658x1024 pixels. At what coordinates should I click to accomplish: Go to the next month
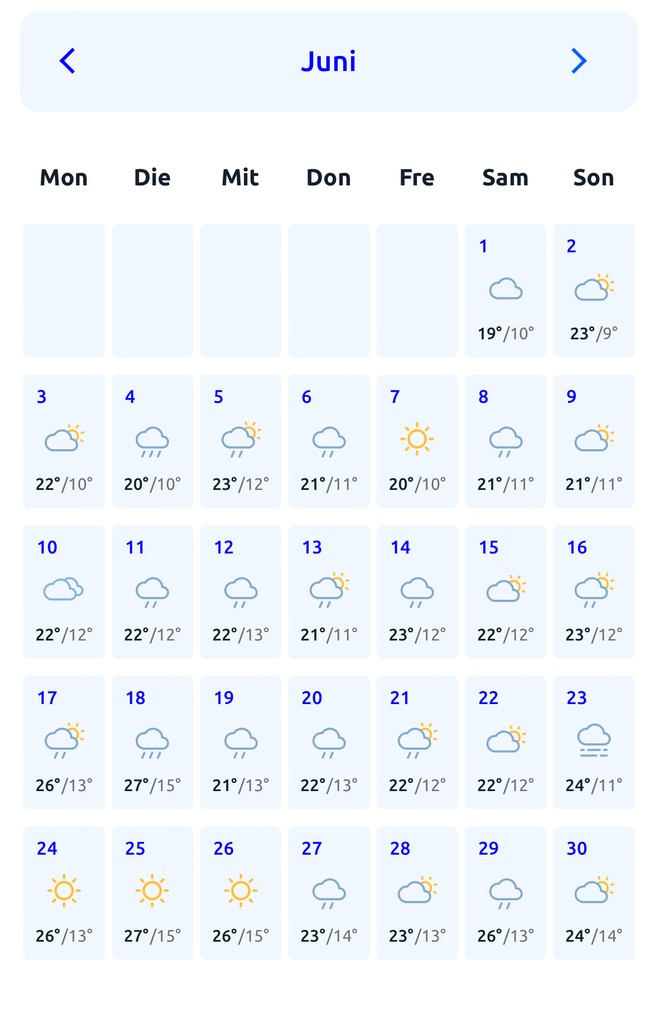tap(578, 61)
